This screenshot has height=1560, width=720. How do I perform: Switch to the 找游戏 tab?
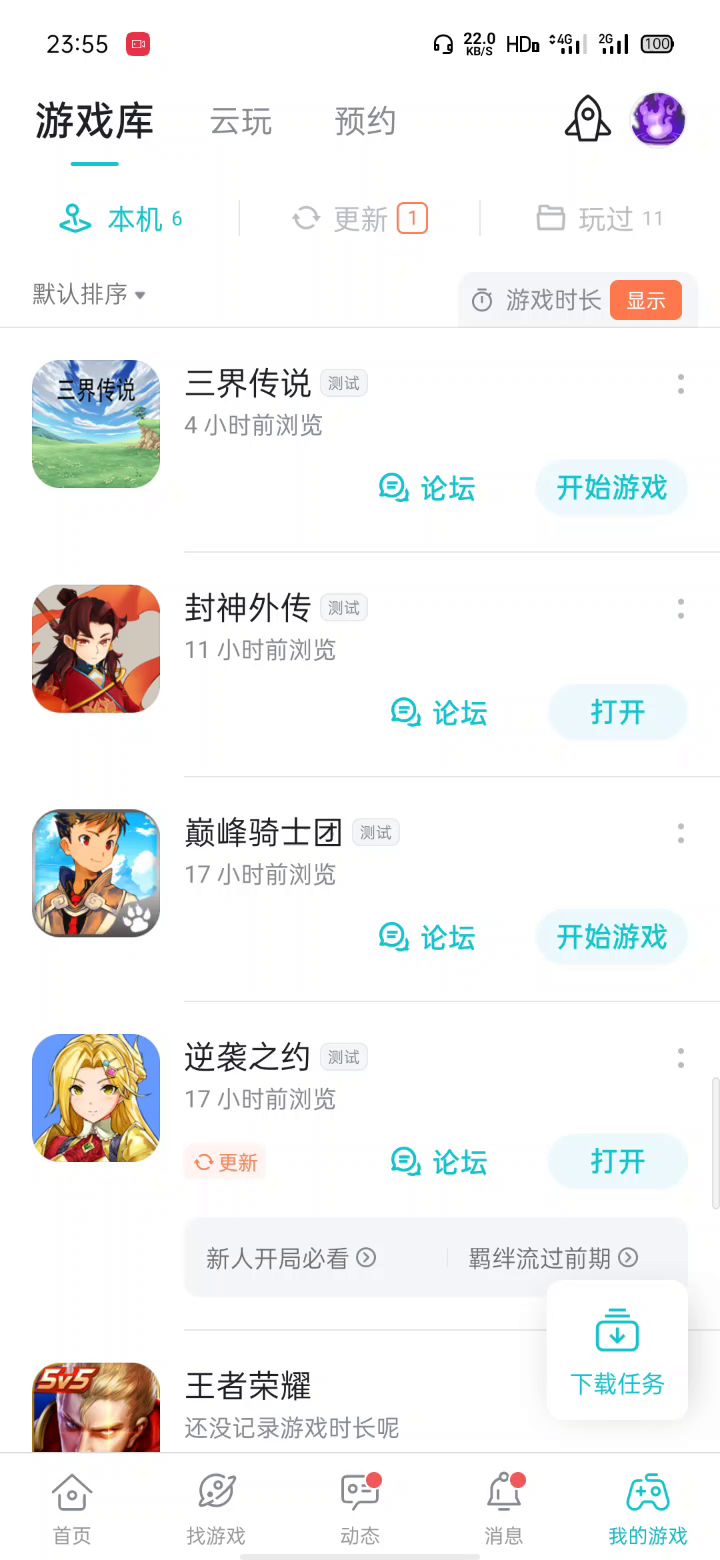click(x=216, y=1508)
